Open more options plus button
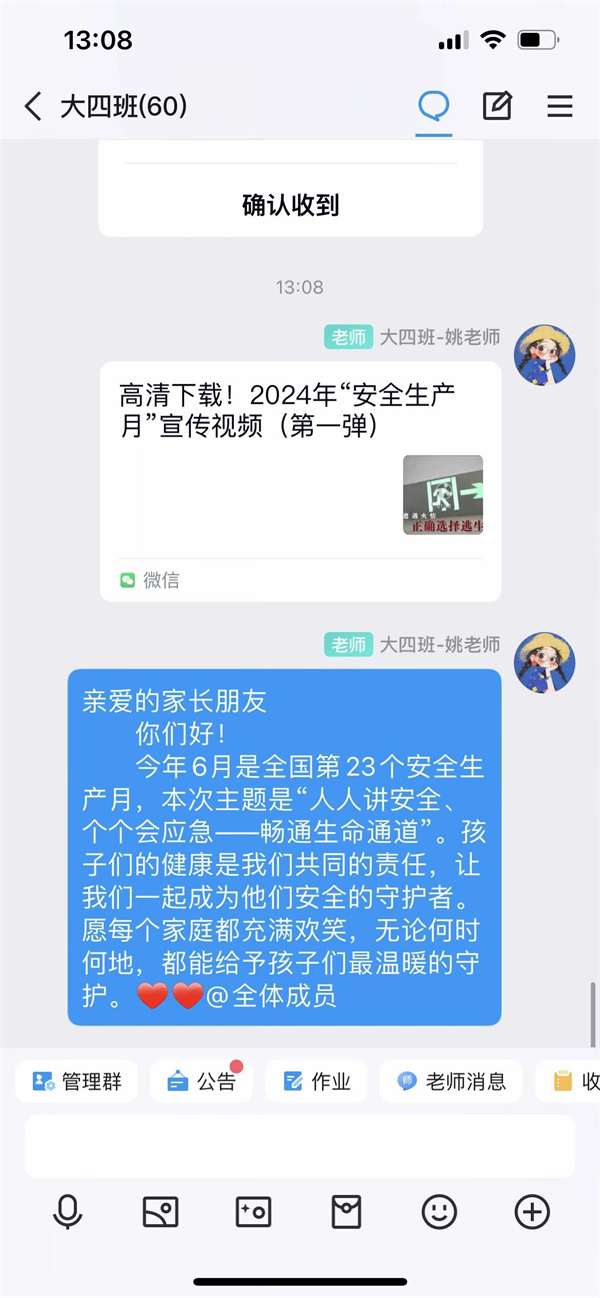The image size is (600, 1298). pos(532,1213)
